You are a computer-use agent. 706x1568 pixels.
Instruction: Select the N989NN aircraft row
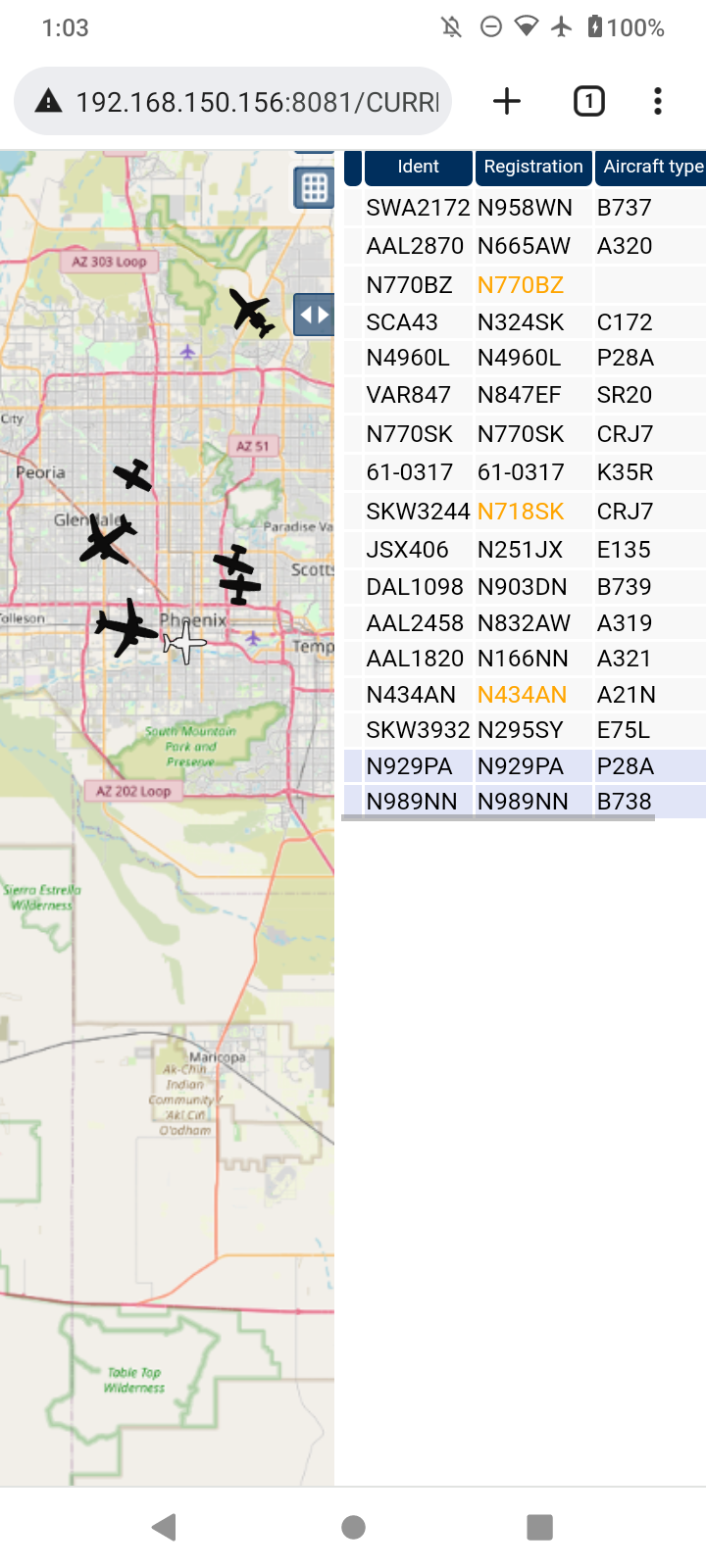click(525, 802)
